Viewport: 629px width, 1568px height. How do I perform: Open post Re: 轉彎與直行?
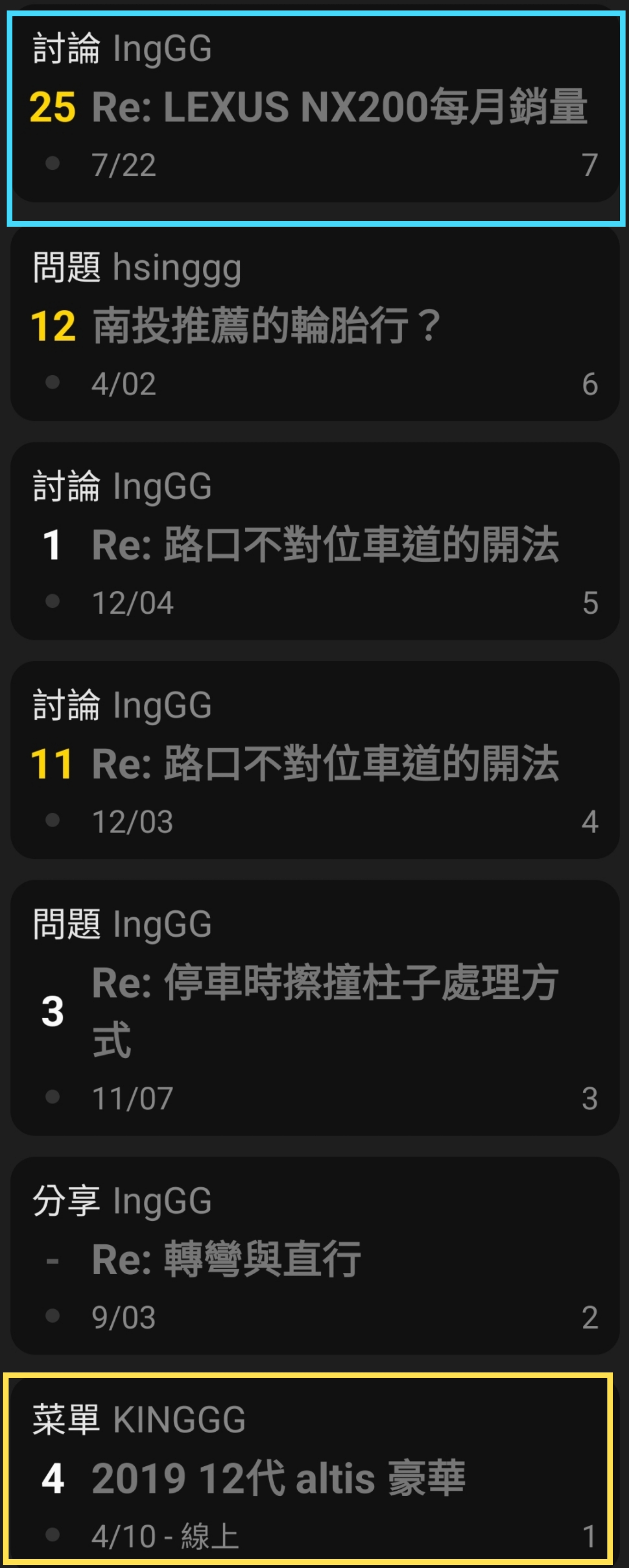[226, 1259]
